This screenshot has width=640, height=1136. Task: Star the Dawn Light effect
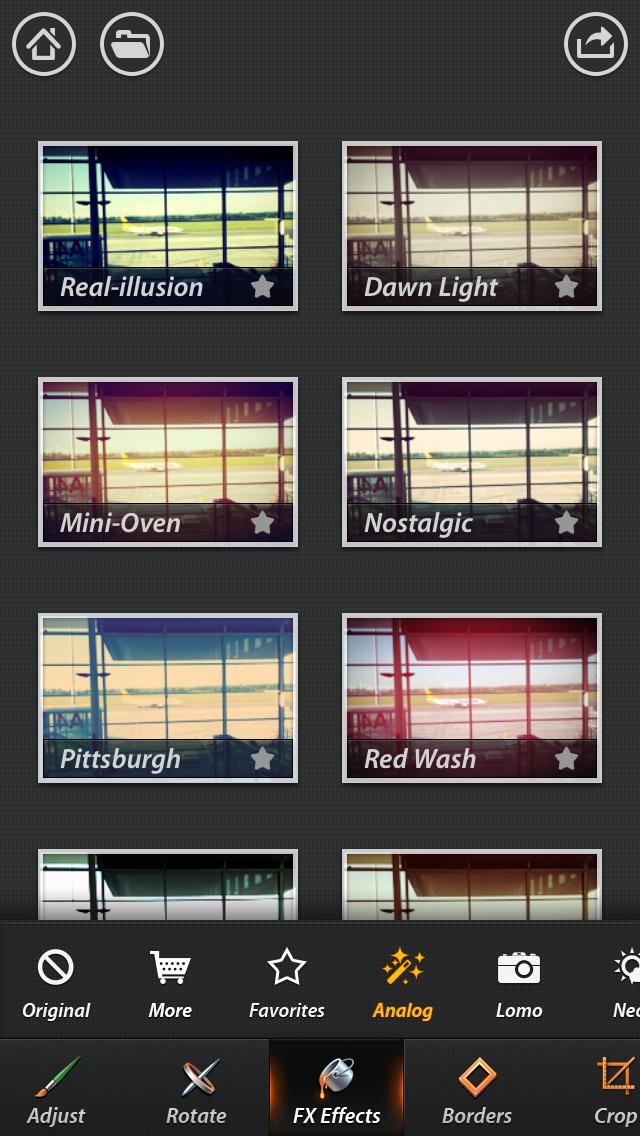(566, 288)
